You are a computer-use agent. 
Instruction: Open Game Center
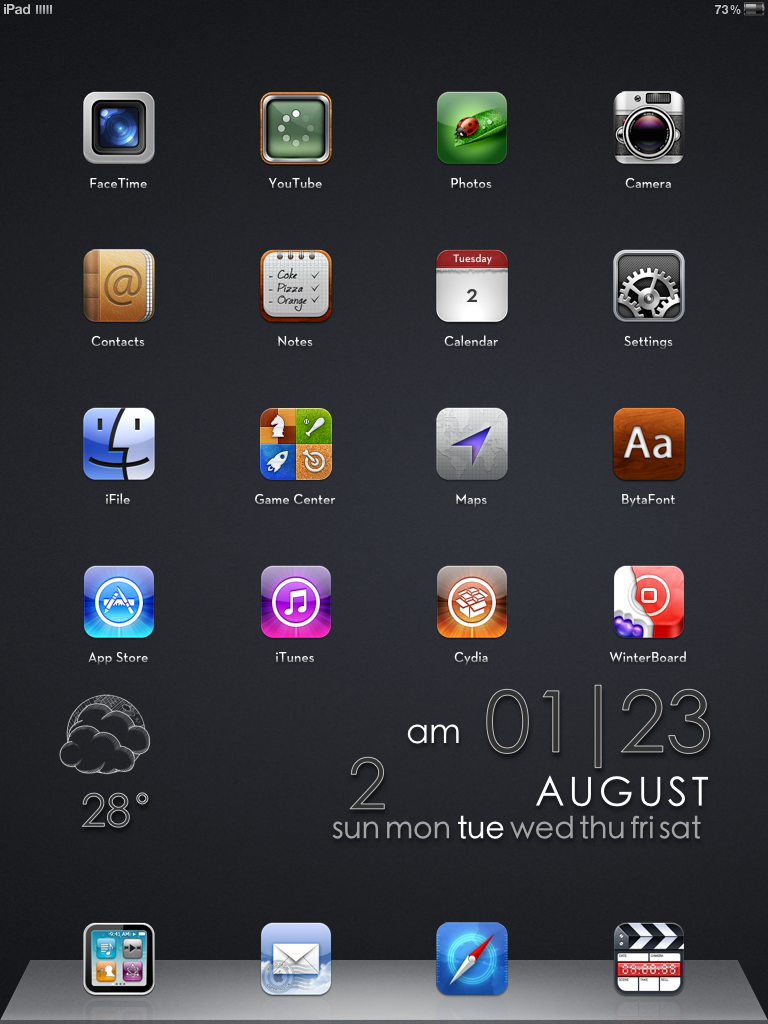tap(295, 444)
